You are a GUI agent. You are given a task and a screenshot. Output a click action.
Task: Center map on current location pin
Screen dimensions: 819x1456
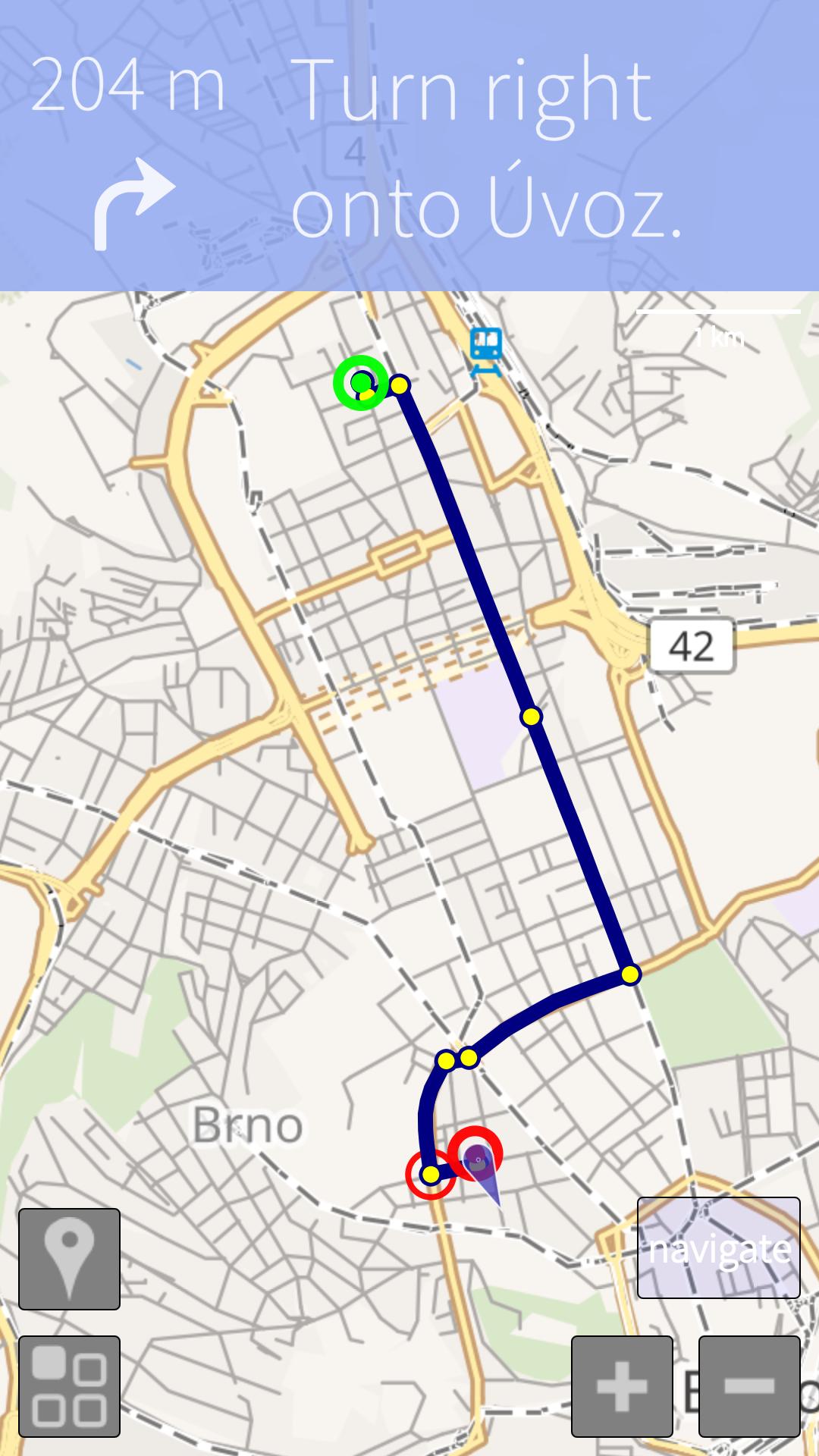69,1259
